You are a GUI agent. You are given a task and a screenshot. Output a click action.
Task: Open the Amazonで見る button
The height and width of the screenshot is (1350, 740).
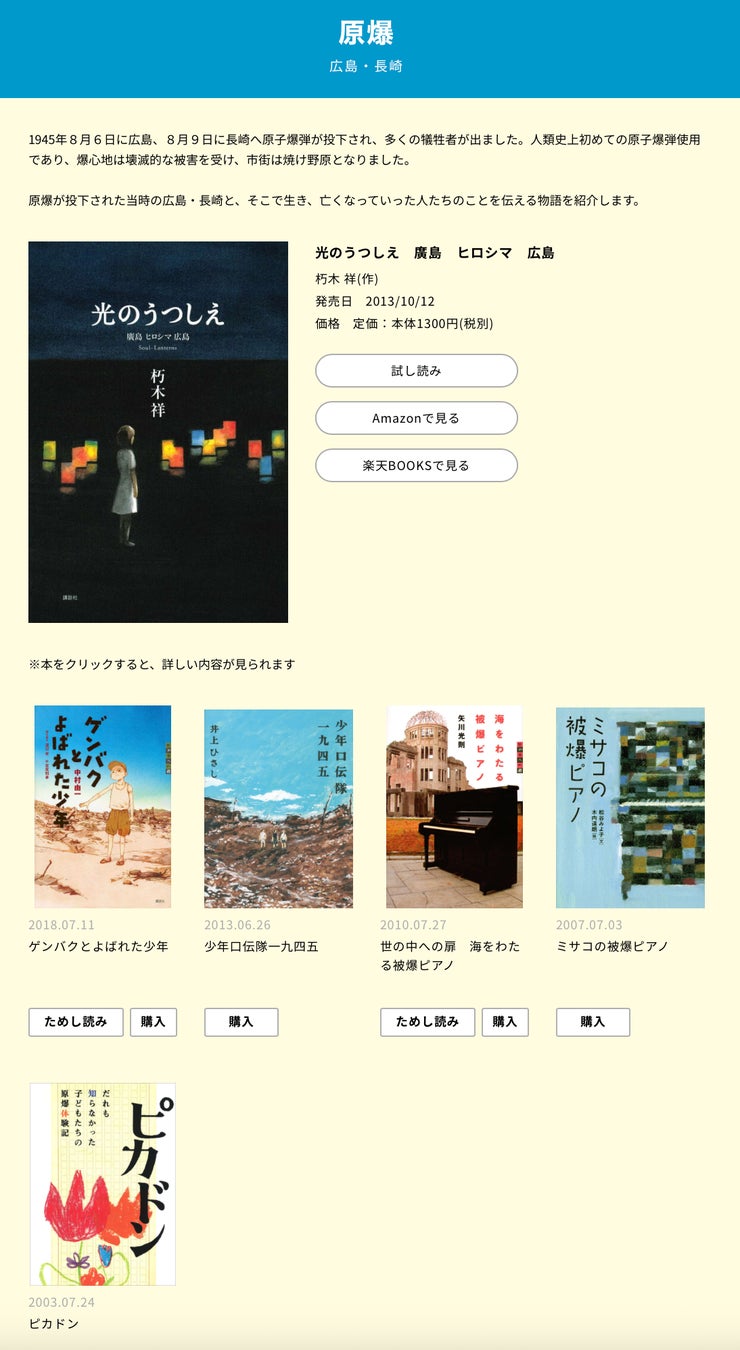[x=416, y=418]
